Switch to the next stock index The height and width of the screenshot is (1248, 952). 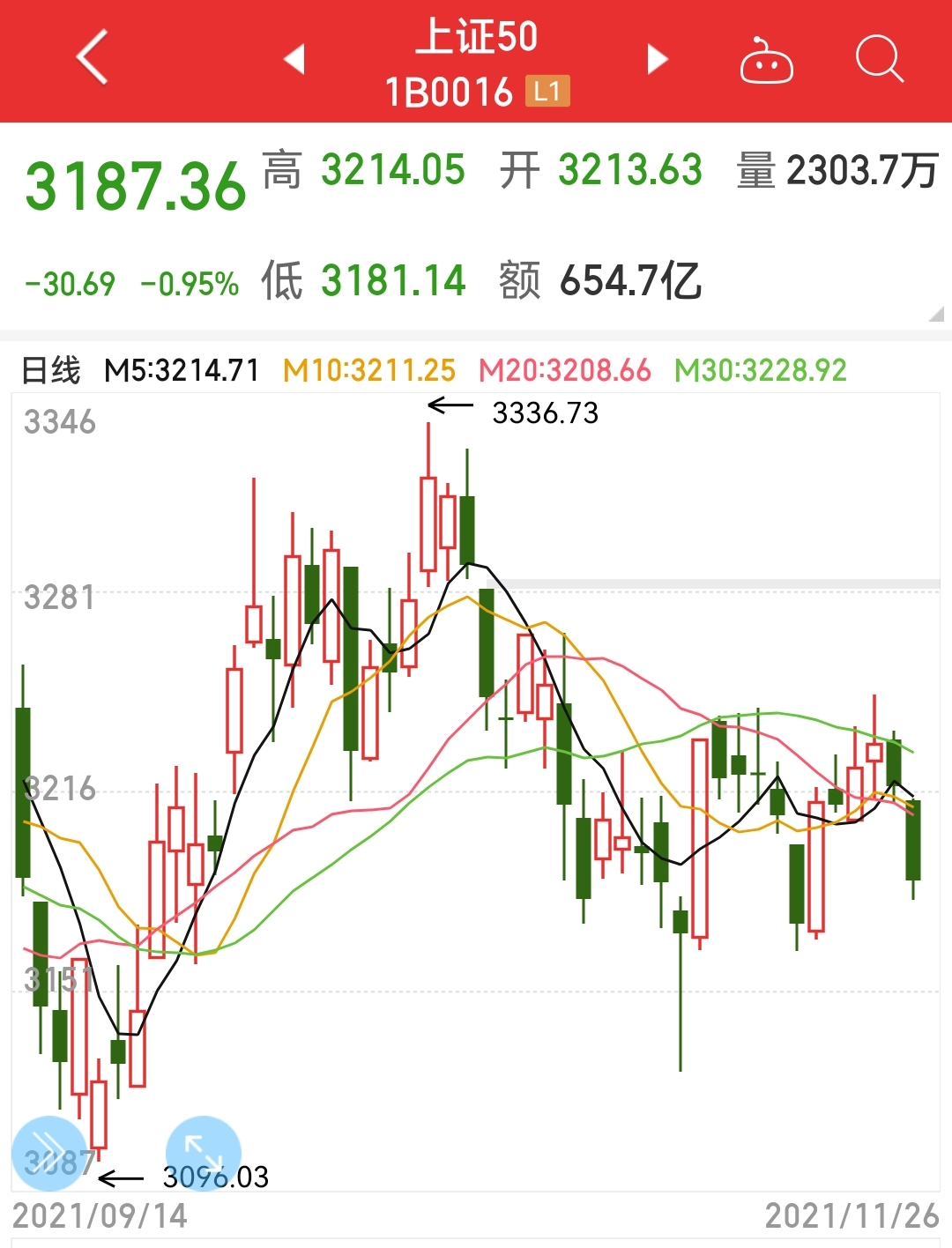[x=657, y=60]
